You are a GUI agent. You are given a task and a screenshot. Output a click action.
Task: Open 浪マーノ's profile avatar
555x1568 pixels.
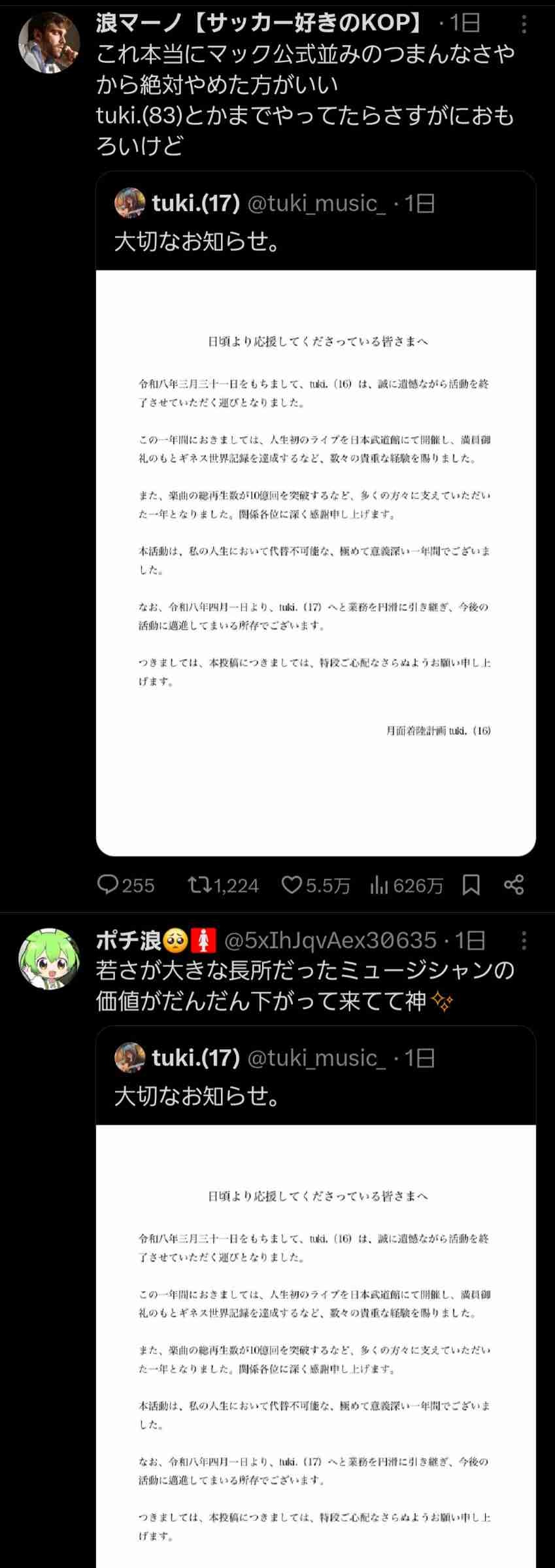49,42
